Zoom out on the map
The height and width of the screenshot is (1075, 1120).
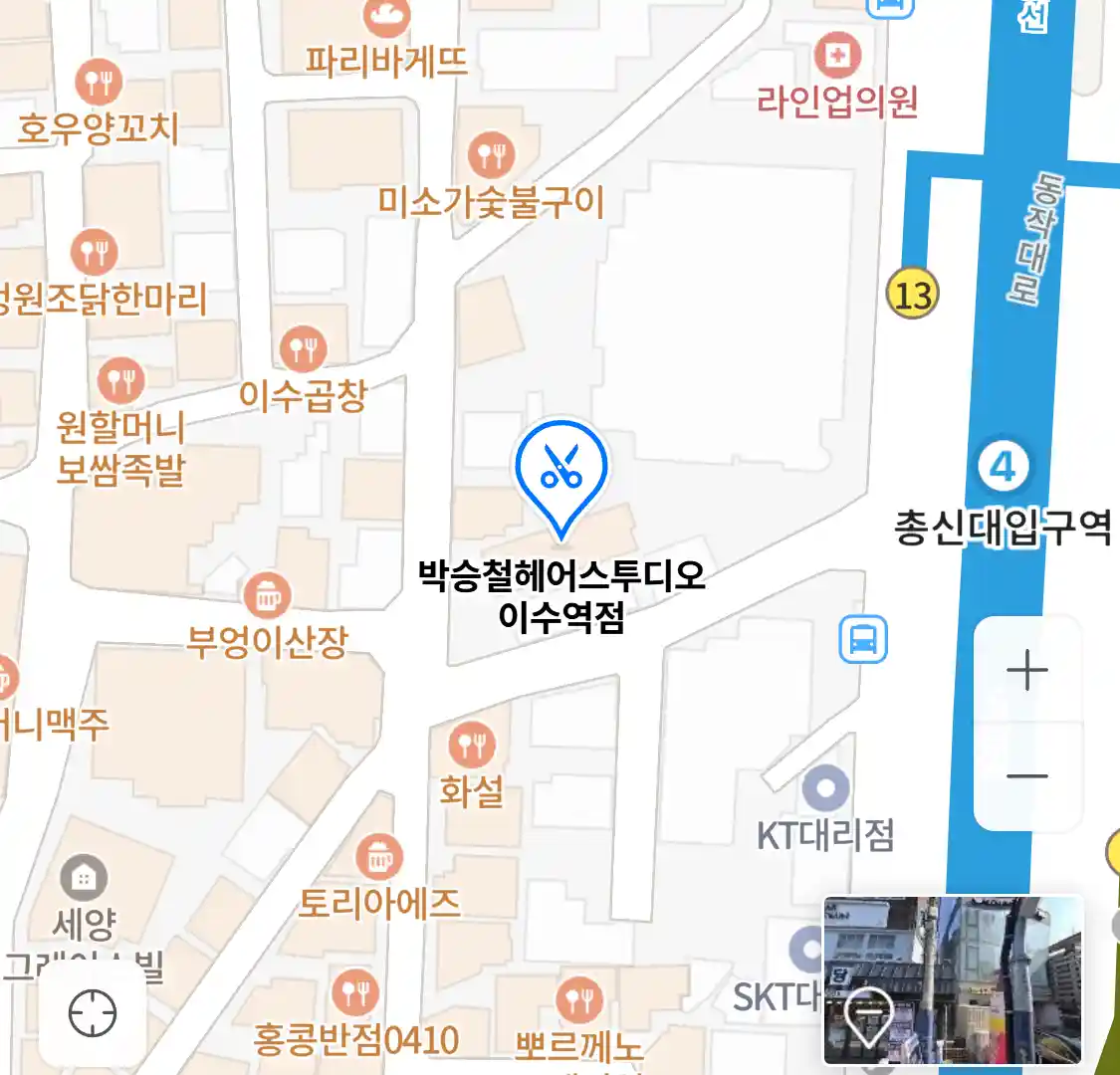(1027, 776)
